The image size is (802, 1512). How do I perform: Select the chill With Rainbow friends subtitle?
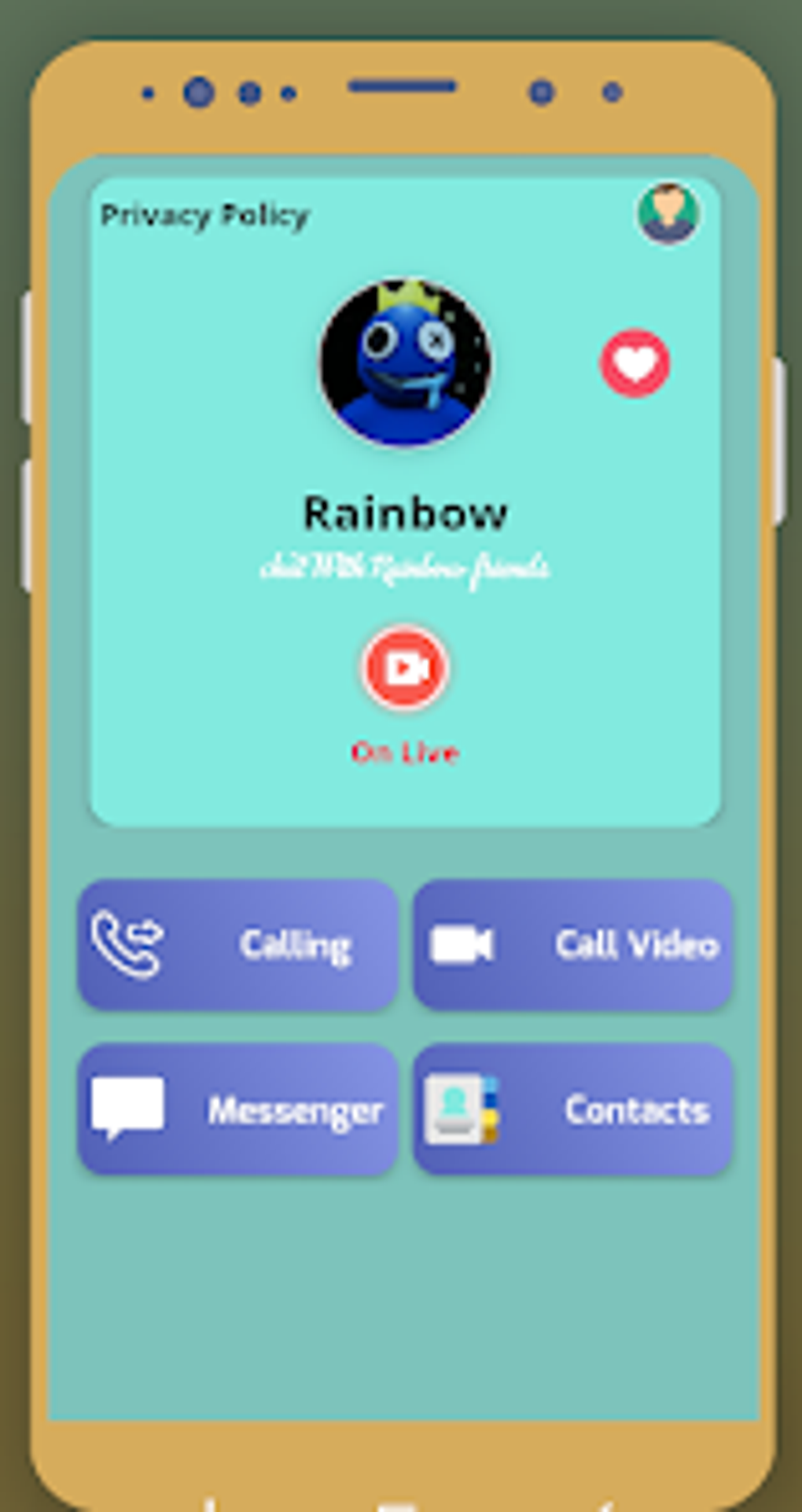click(406, 567)
